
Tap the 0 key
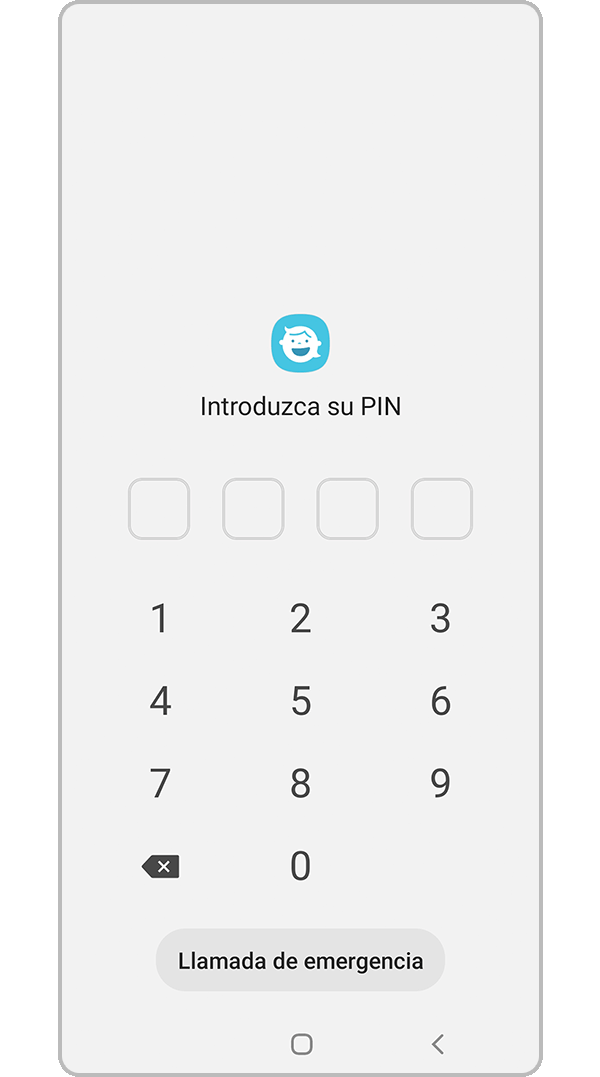300,866
